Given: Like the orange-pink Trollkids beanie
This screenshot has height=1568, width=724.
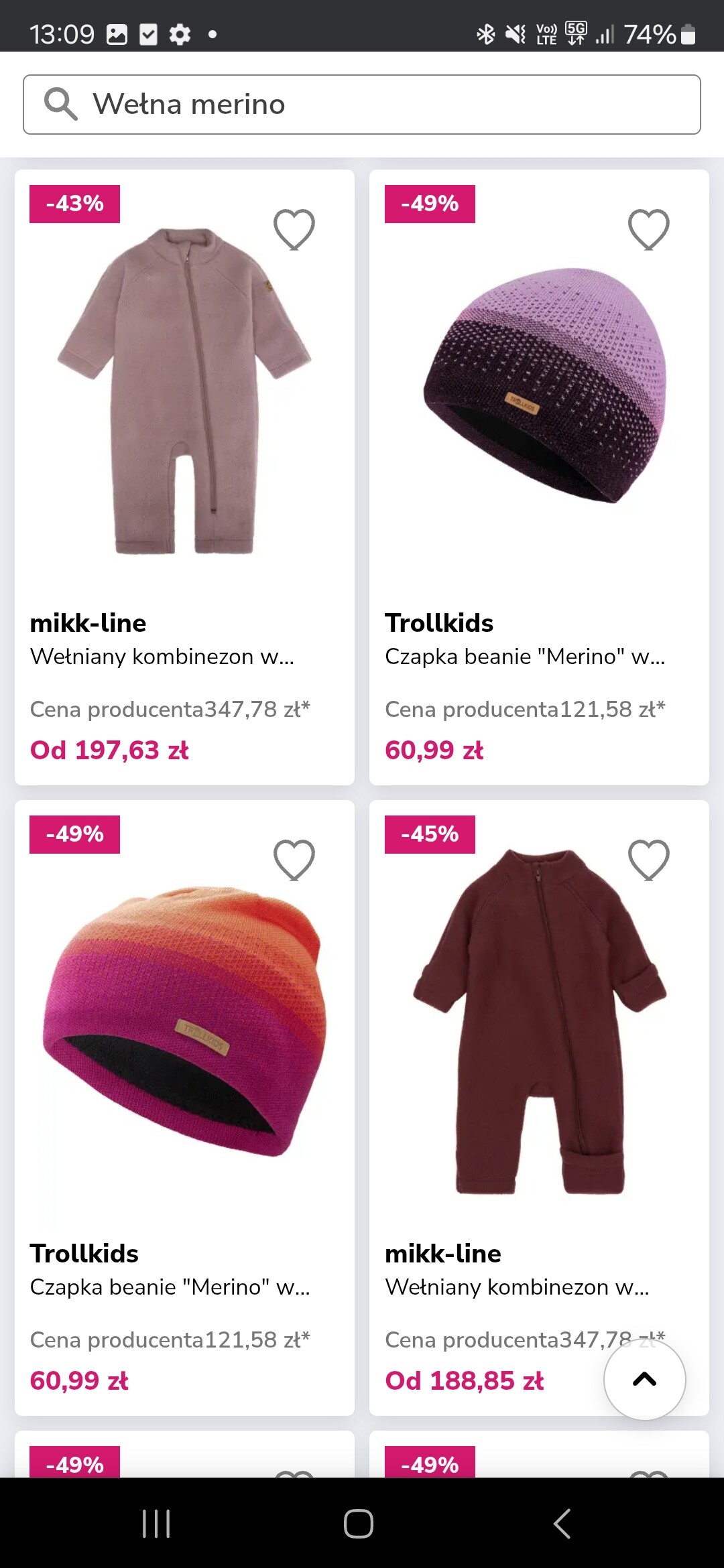Looking at the screenshot, I should coord(294,860).
